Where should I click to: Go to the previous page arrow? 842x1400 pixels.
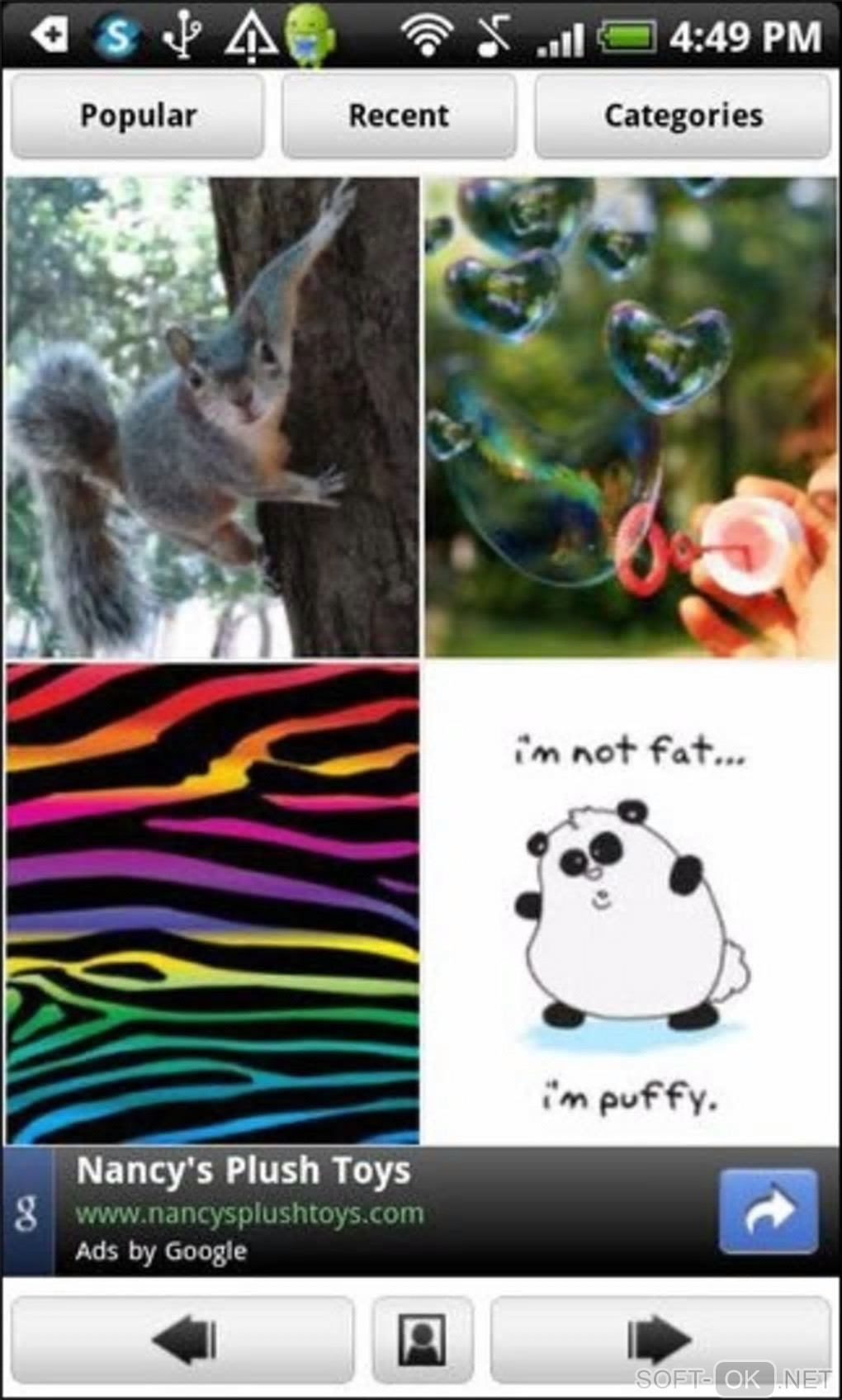click(x=183, y=1339)
